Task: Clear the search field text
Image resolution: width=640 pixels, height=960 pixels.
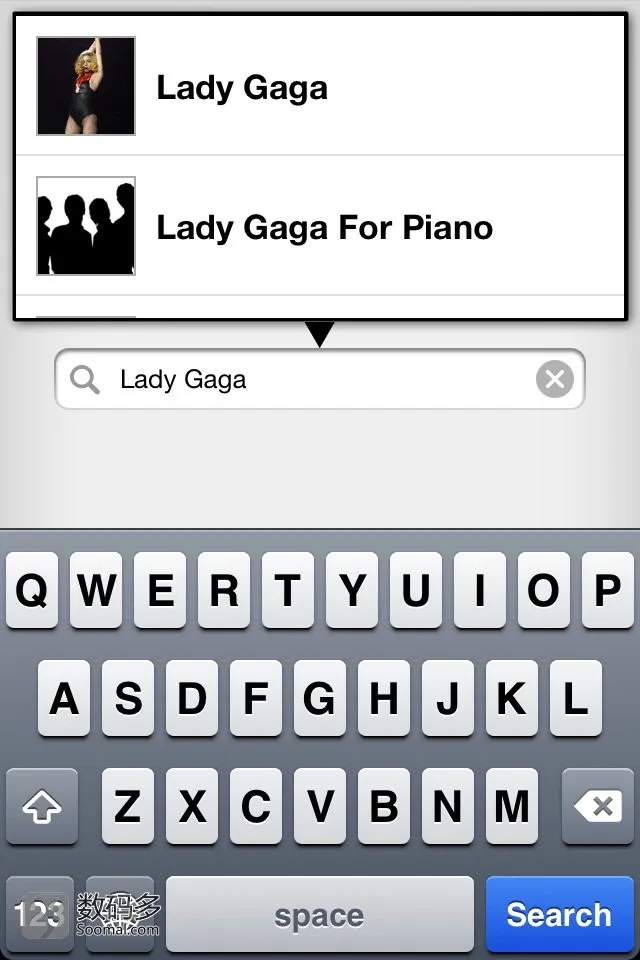Action: tap(555, 379)
